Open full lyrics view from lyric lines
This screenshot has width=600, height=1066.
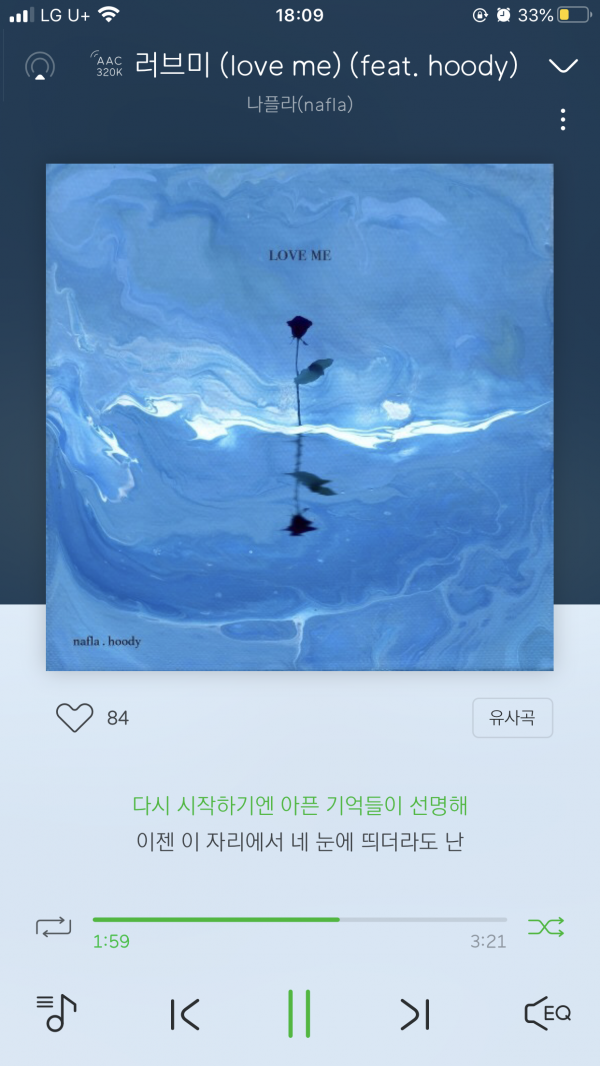(300, 823)
